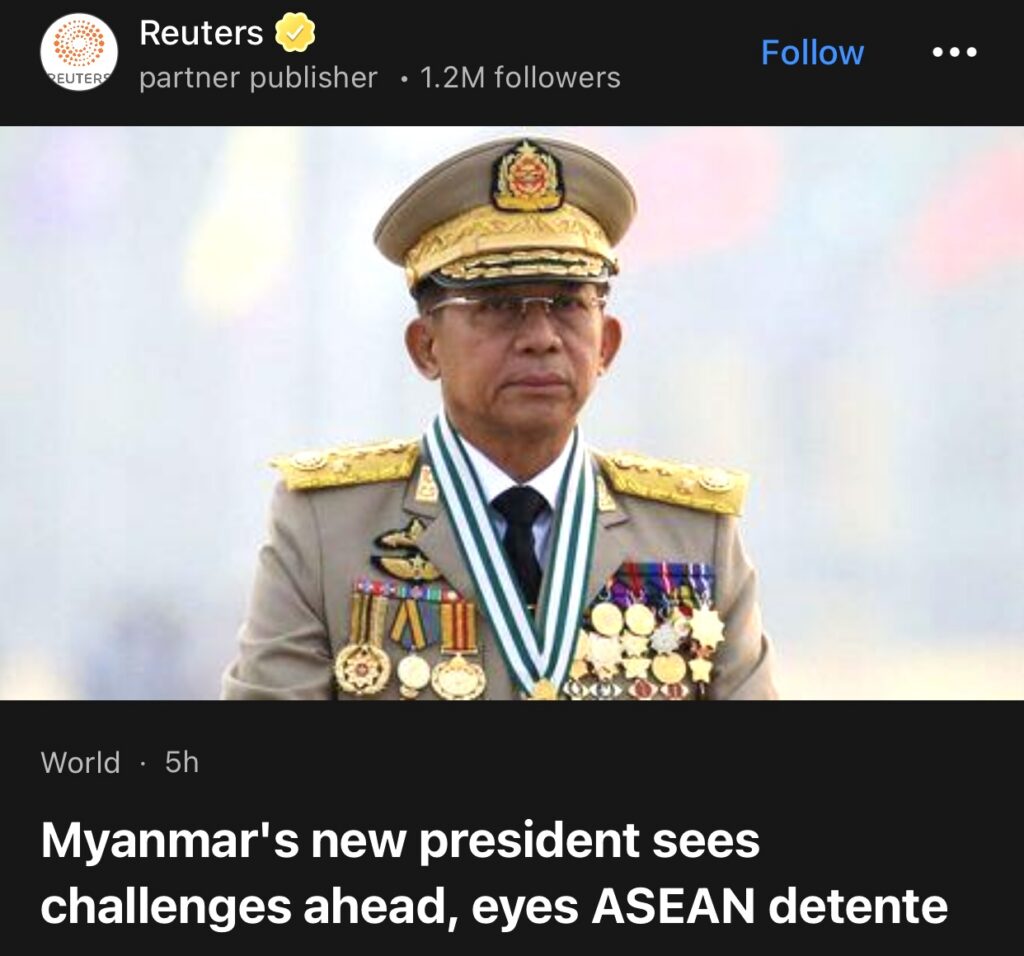The image size is (1024, 956).
Task: Read the Myanmar's new president headline article
Action: [x=494, y=874]
